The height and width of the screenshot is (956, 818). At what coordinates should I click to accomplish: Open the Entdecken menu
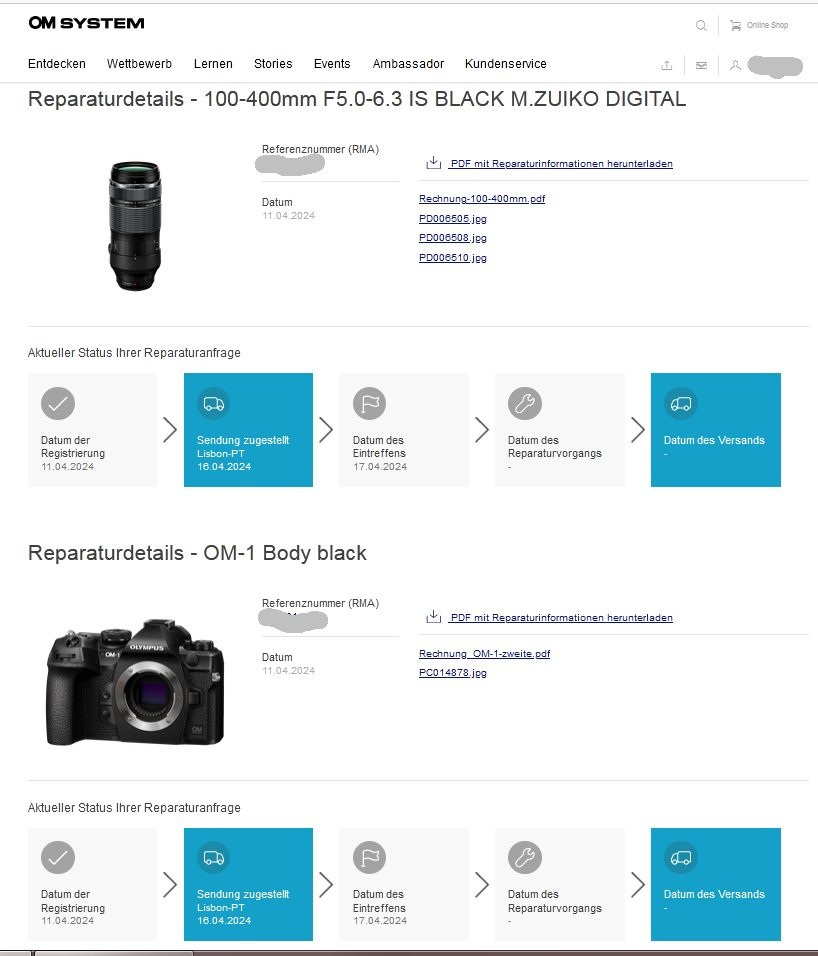point(57,64)
